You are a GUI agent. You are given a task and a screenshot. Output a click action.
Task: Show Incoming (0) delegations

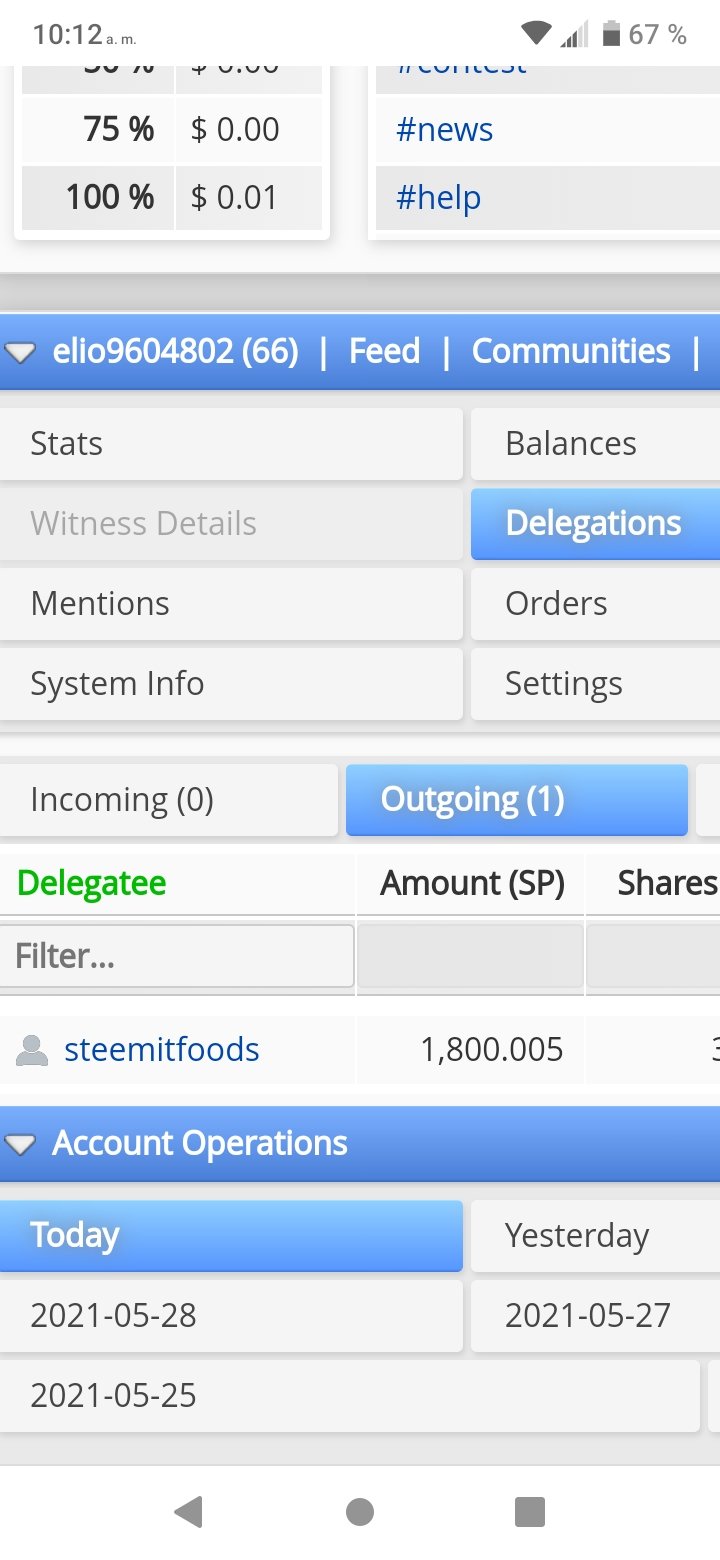point(169,800)
